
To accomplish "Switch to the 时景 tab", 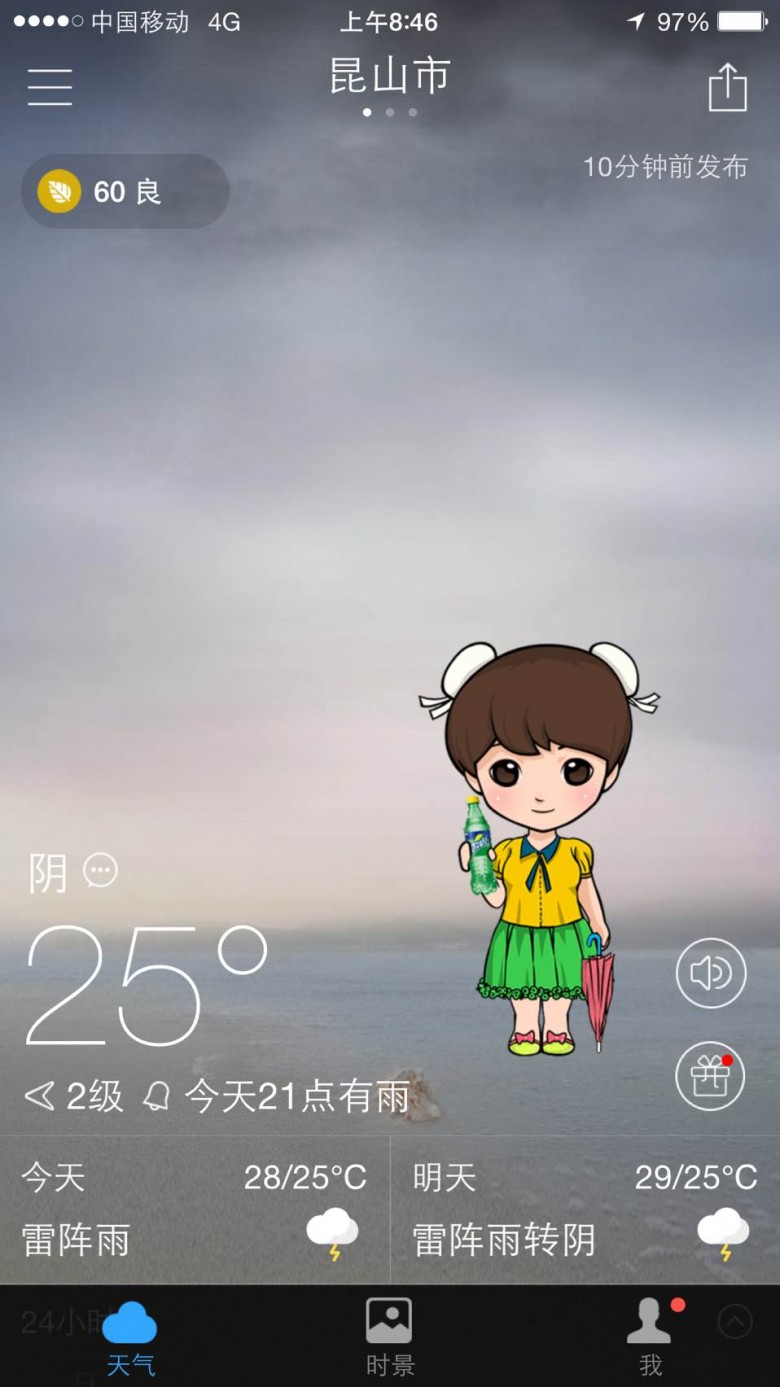I will 389,1337.
